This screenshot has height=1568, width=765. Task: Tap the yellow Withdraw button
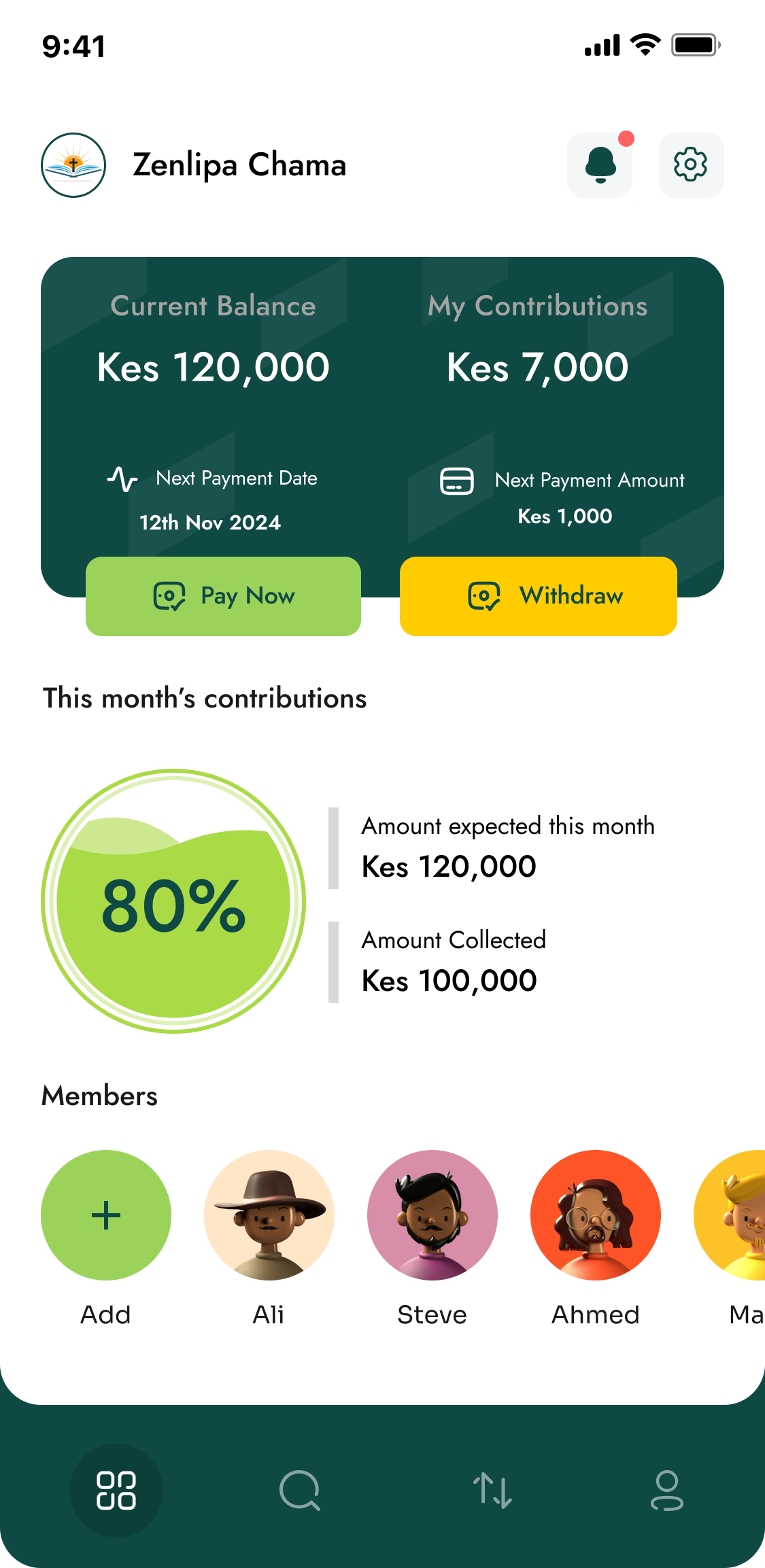coord(538,596)
